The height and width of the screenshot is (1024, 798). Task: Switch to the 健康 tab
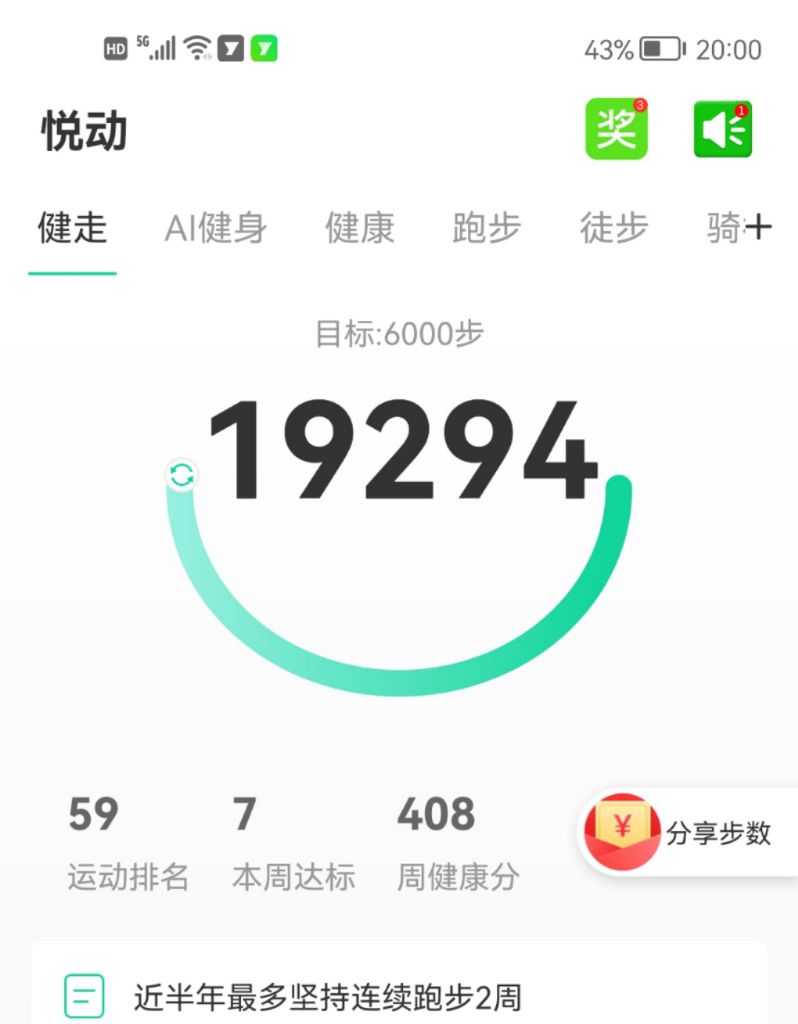coord(359,228)
